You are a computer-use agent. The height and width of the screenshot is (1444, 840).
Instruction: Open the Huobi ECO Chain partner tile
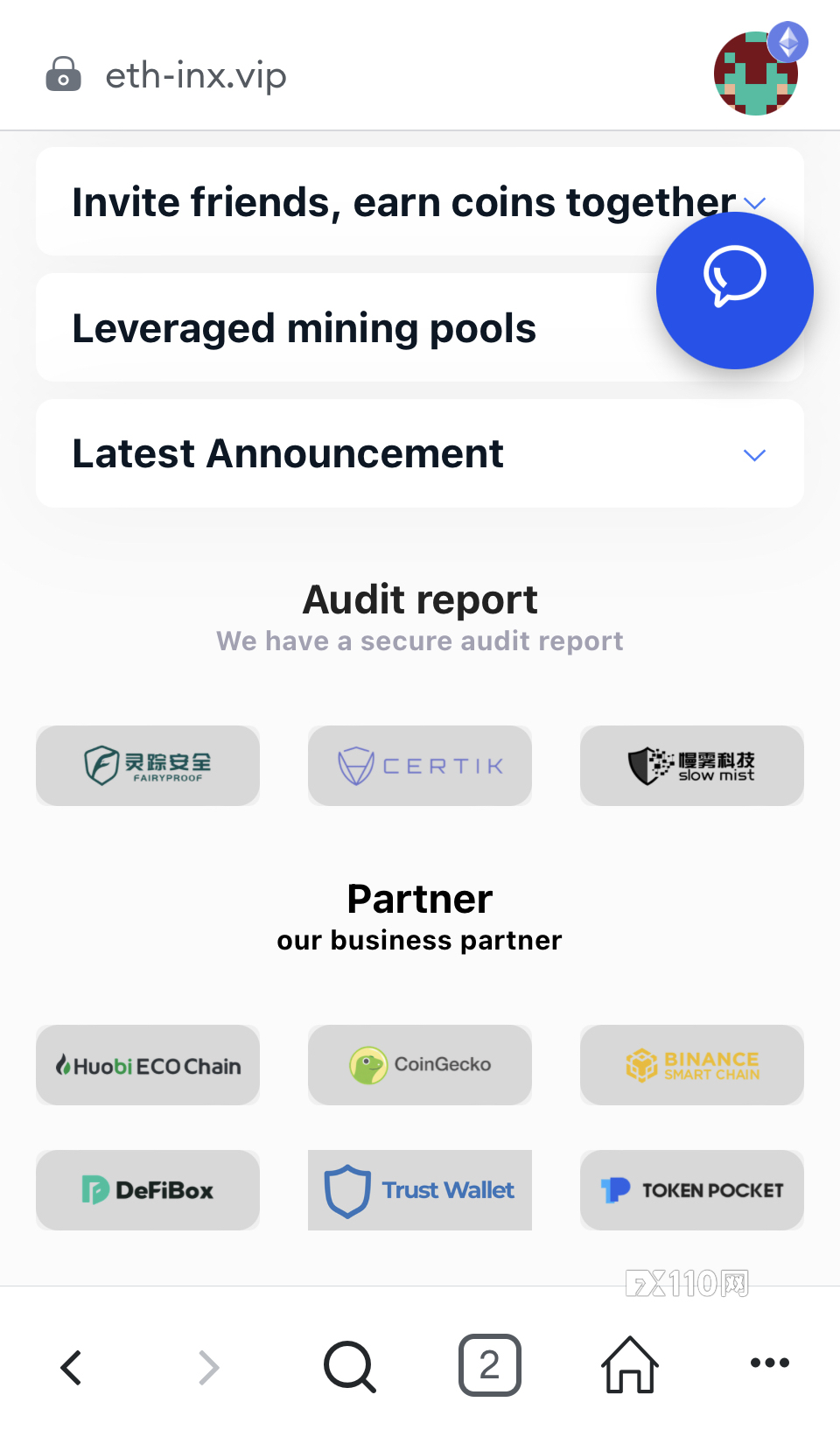(x=148, y=1065)
